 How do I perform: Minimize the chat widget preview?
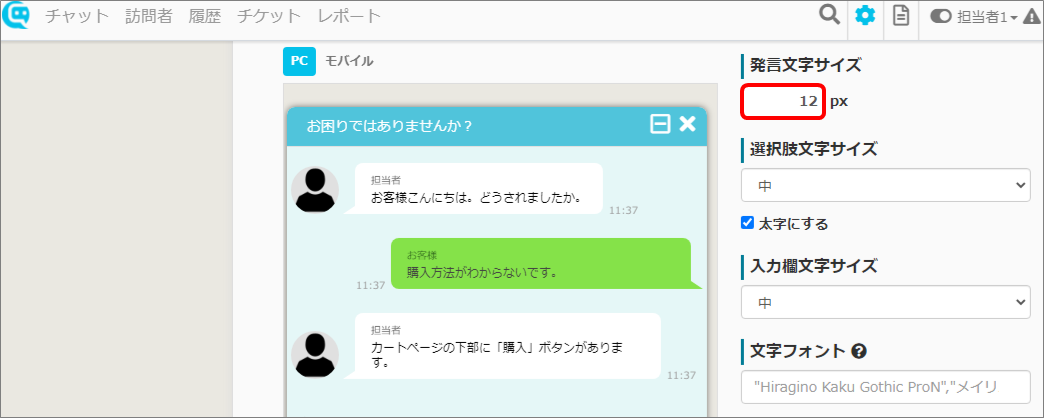click(x=659, y=124)
